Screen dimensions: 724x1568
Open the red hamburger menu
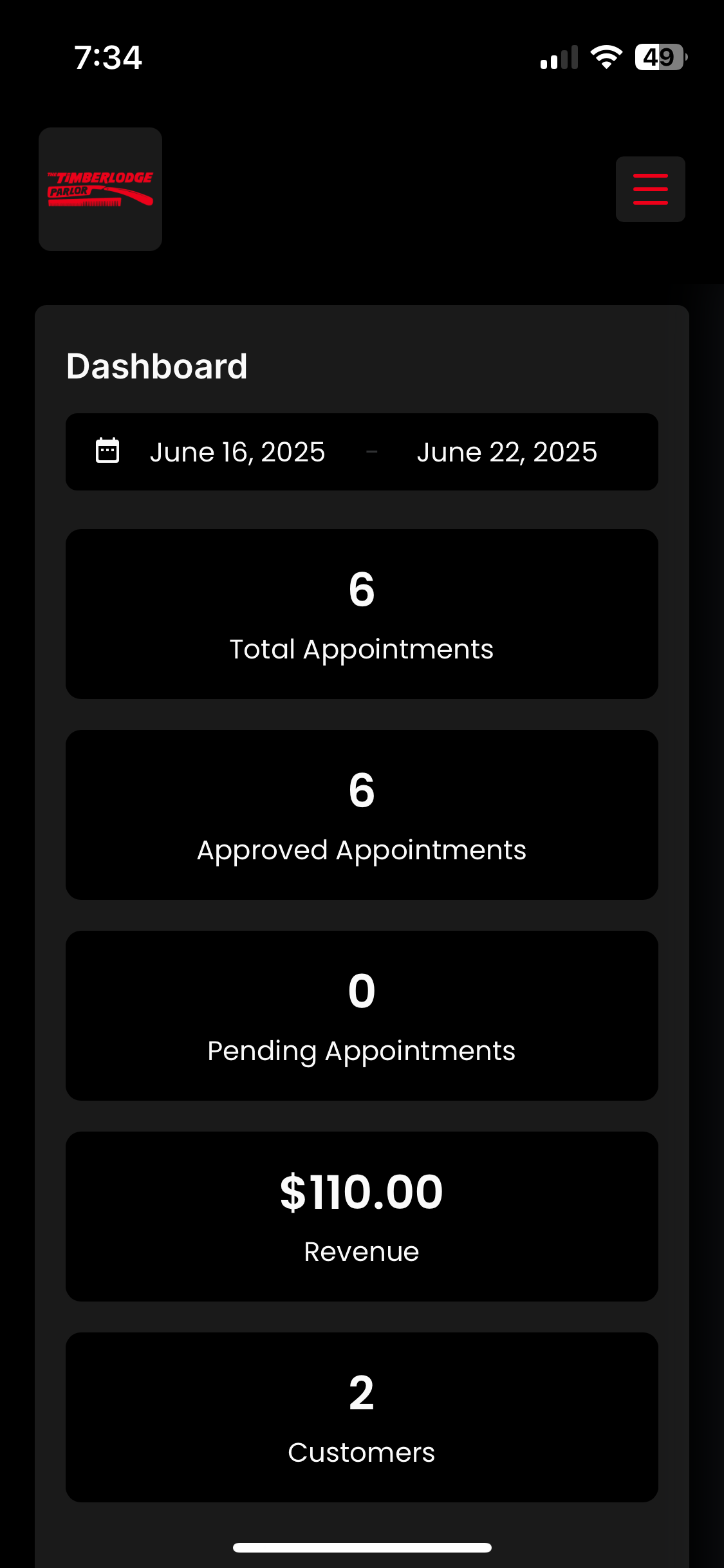pos(650,189)
